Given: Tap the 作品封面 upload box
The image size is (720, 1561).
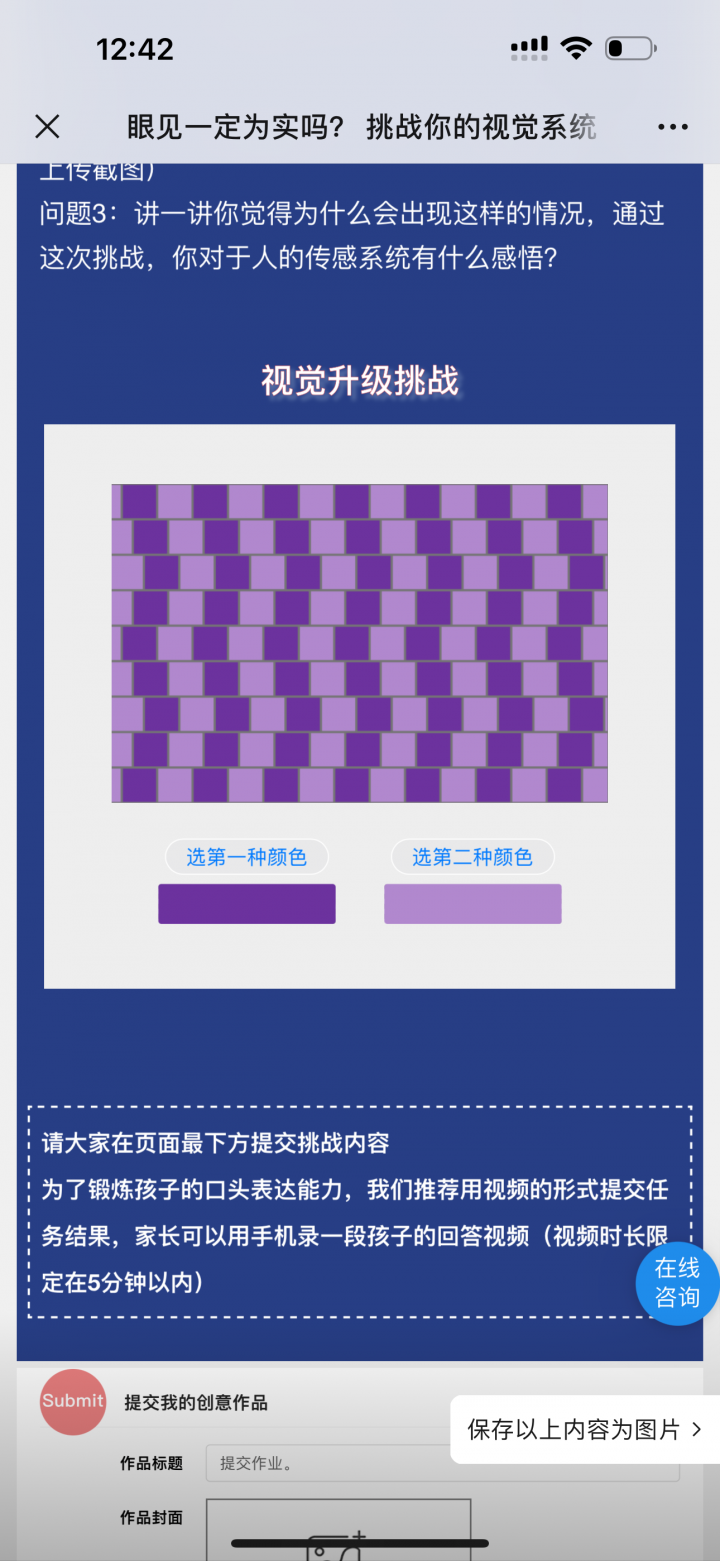Looking at the screenshot, I should [x=338, y=1528].
